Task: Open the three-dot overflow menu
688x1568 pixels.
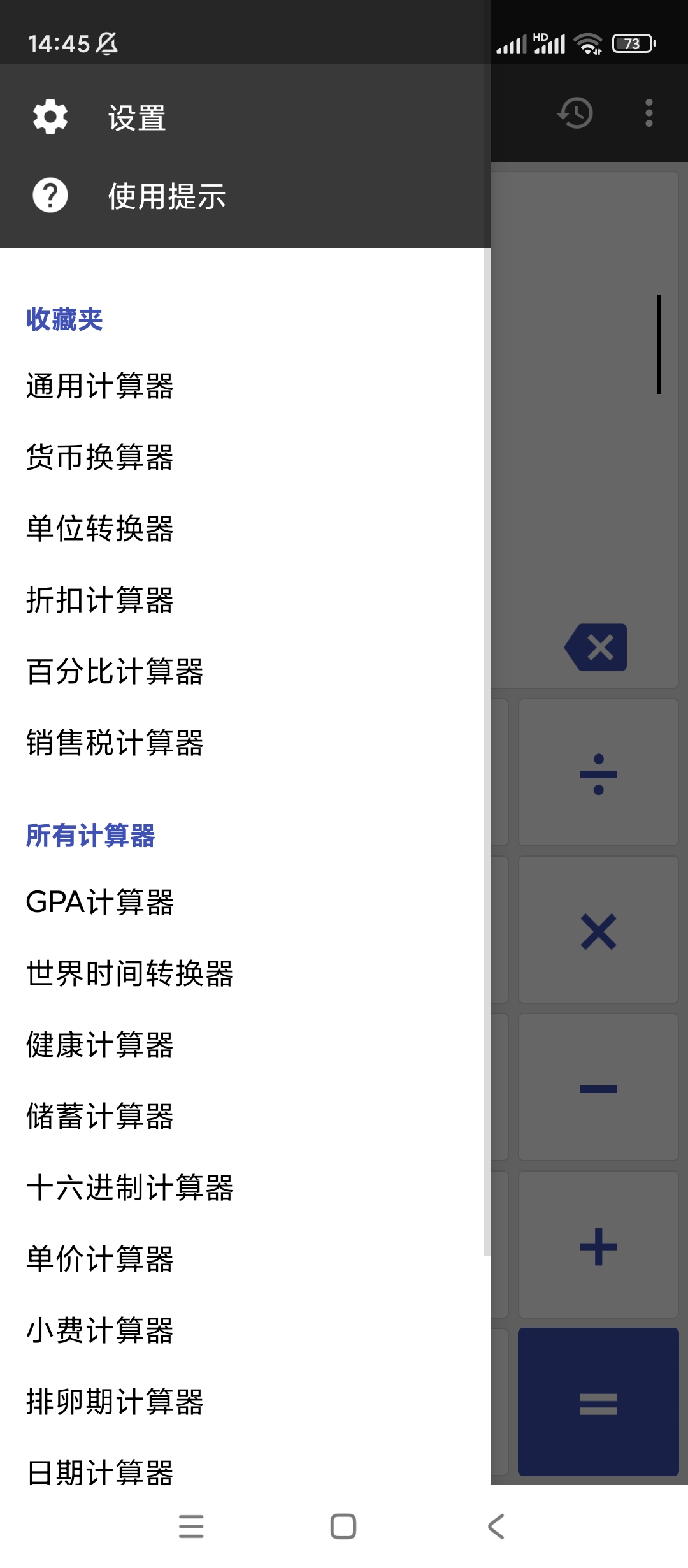Action: [x=649, y=113]
